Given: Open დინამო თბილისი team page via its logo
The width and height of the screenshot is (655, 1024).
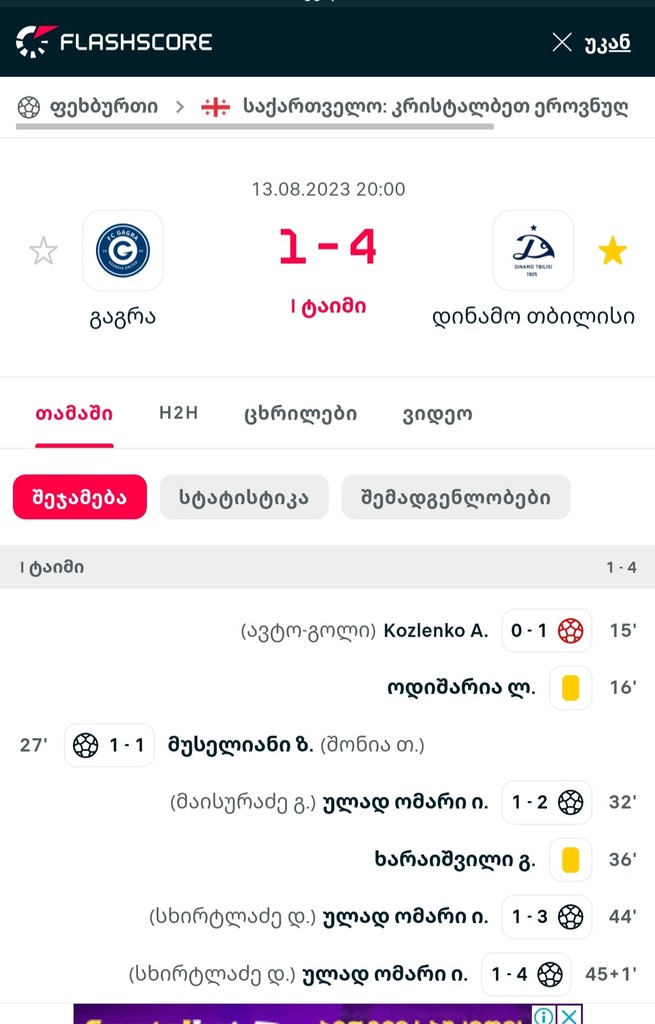Looking at the screenshot, I should click(x=533, y=250).
